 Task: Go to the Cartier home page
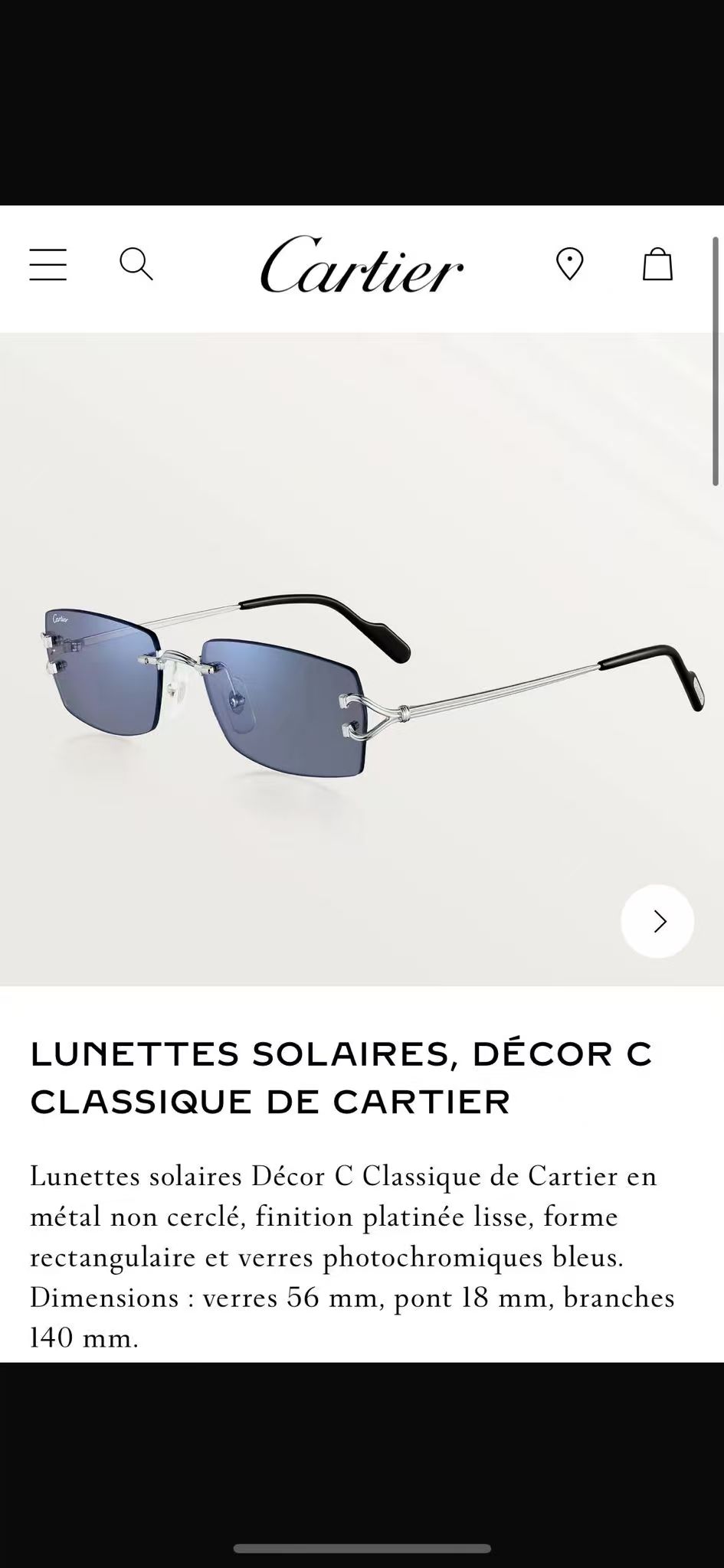pyautogui.click(x=362, y=265)
